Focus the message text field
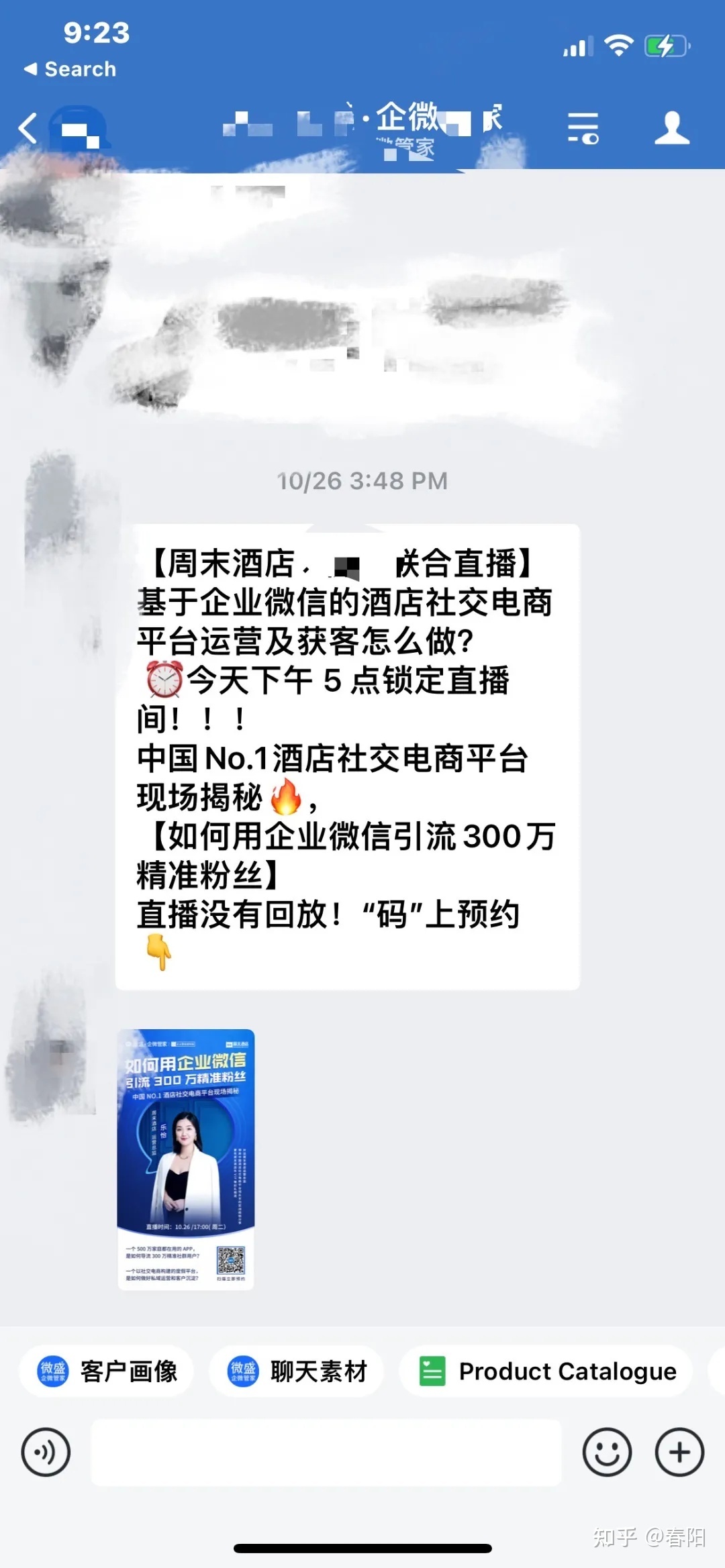 tap(326, 1452)
